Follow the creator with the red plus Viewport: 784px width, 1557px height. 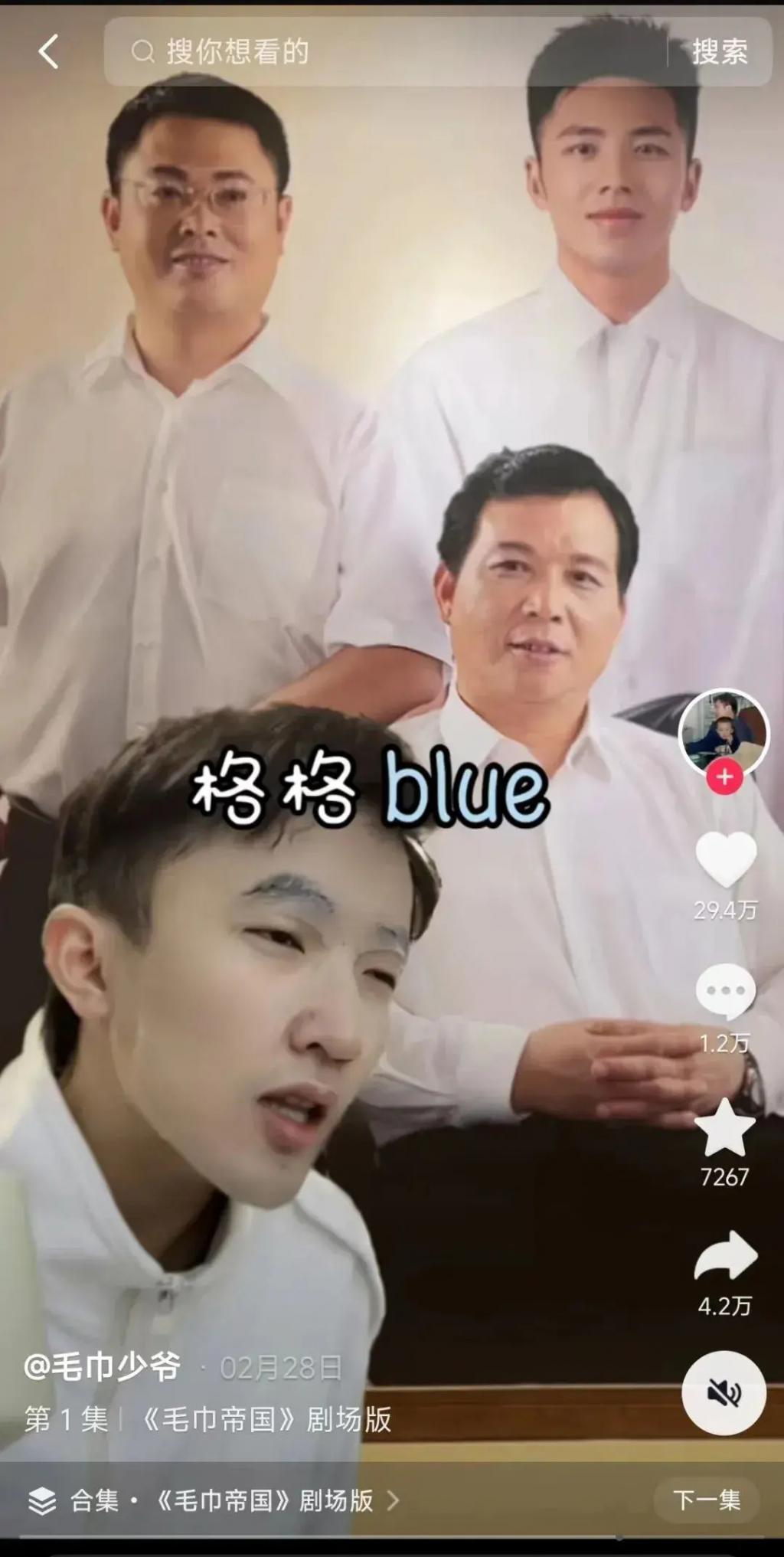pos(724,777)
